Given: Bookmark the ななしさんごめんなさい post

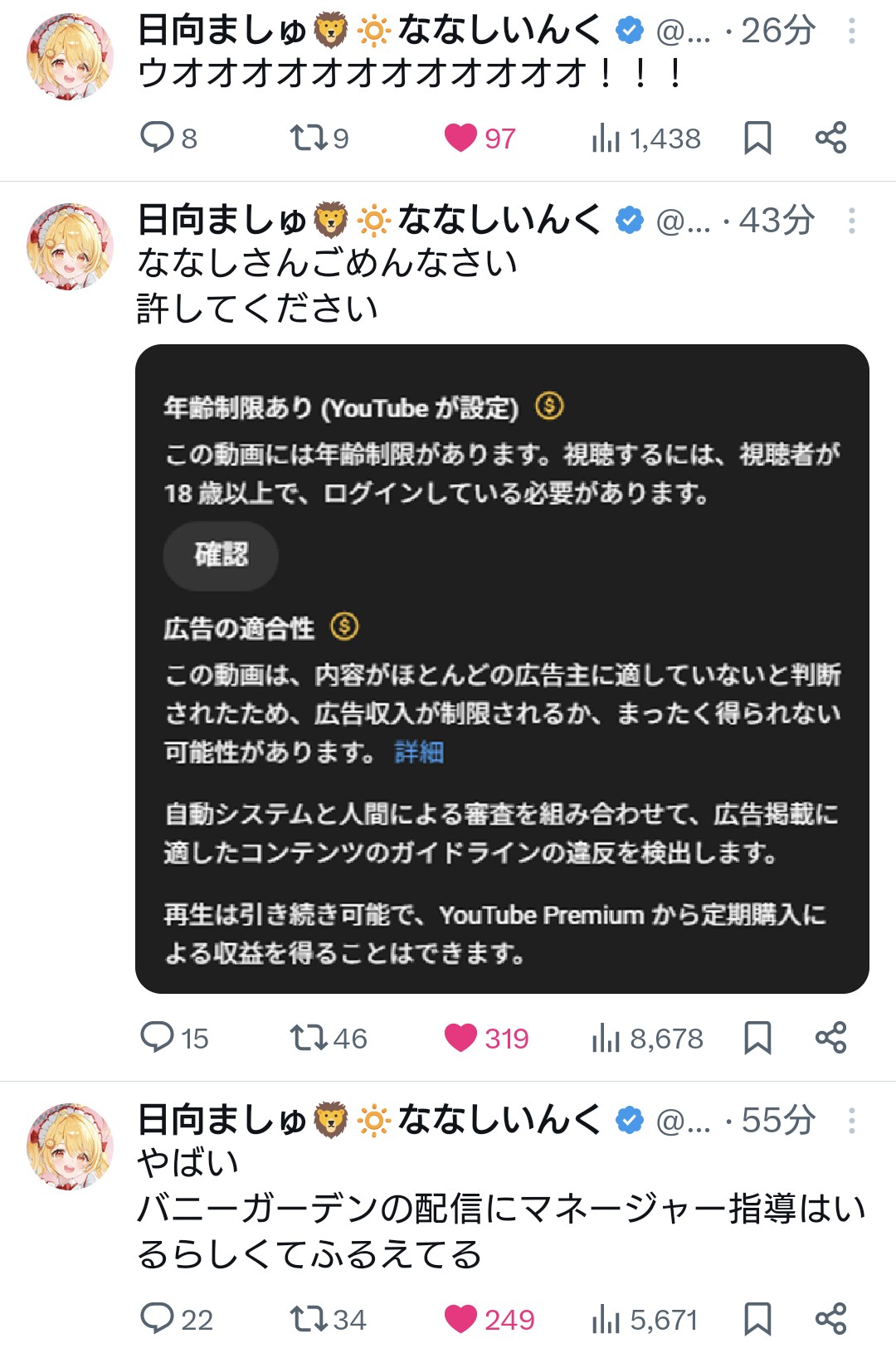Looking at the screenshot, I should pyautogui.click(x=757, y=1038).
